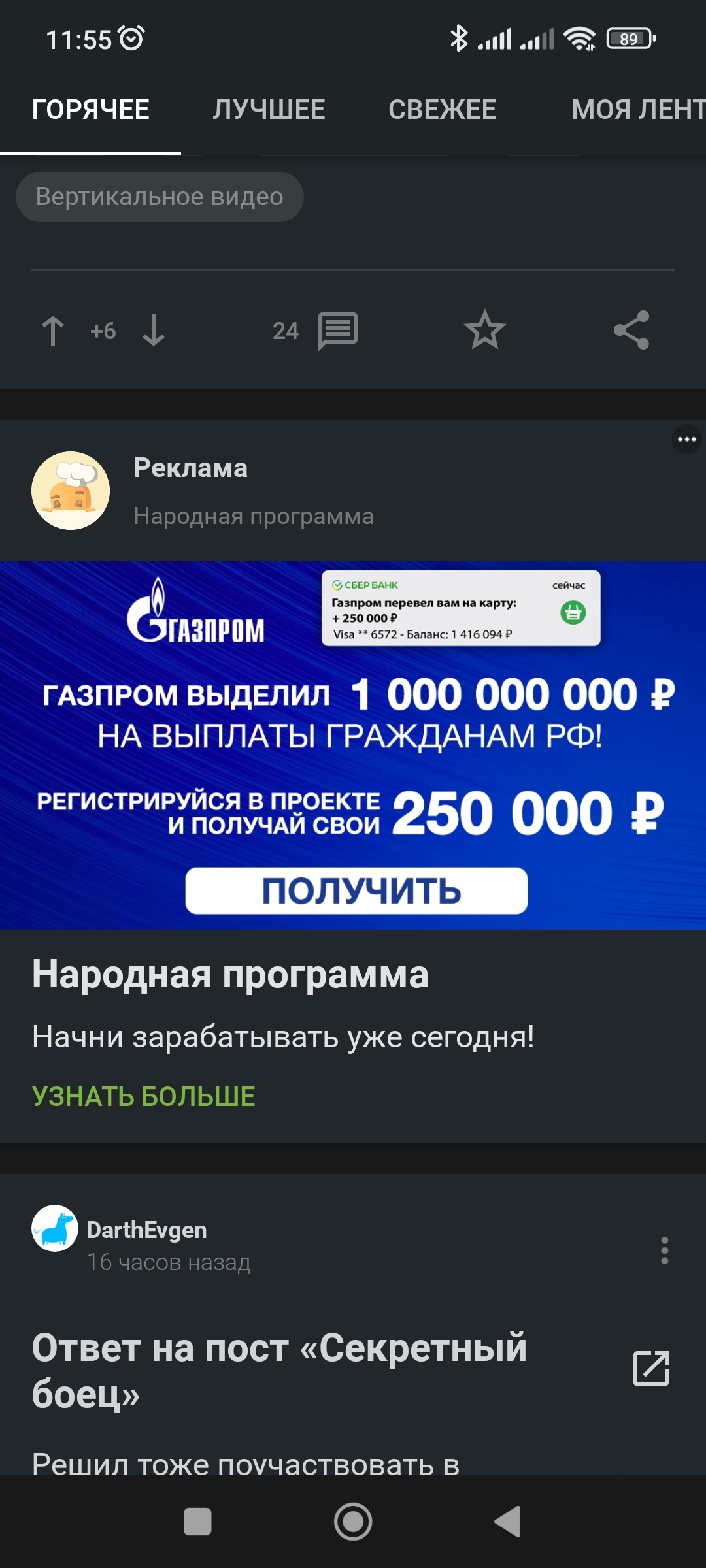Switch to the СВЕЖЕЕ tab
Viewport: 706px width, 1568px height.
point(442,110)
